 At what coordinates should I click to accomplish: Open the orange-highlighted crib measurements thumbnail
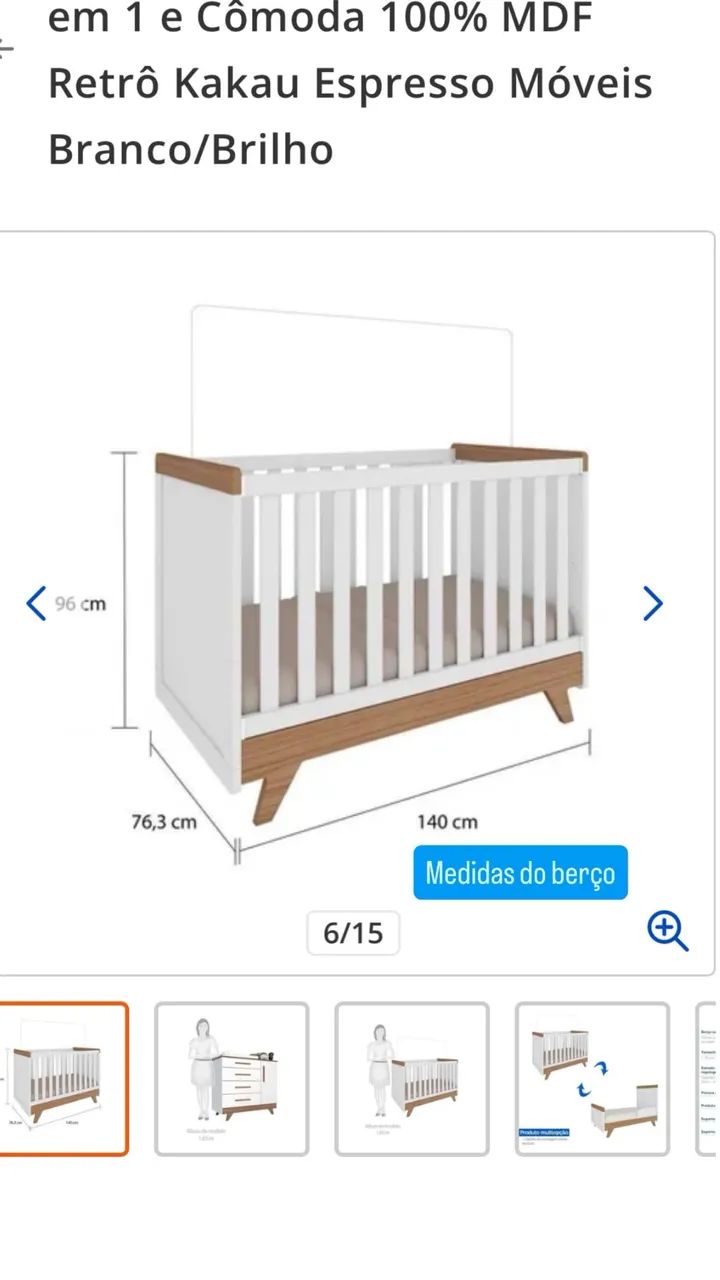pos(65,1080)
